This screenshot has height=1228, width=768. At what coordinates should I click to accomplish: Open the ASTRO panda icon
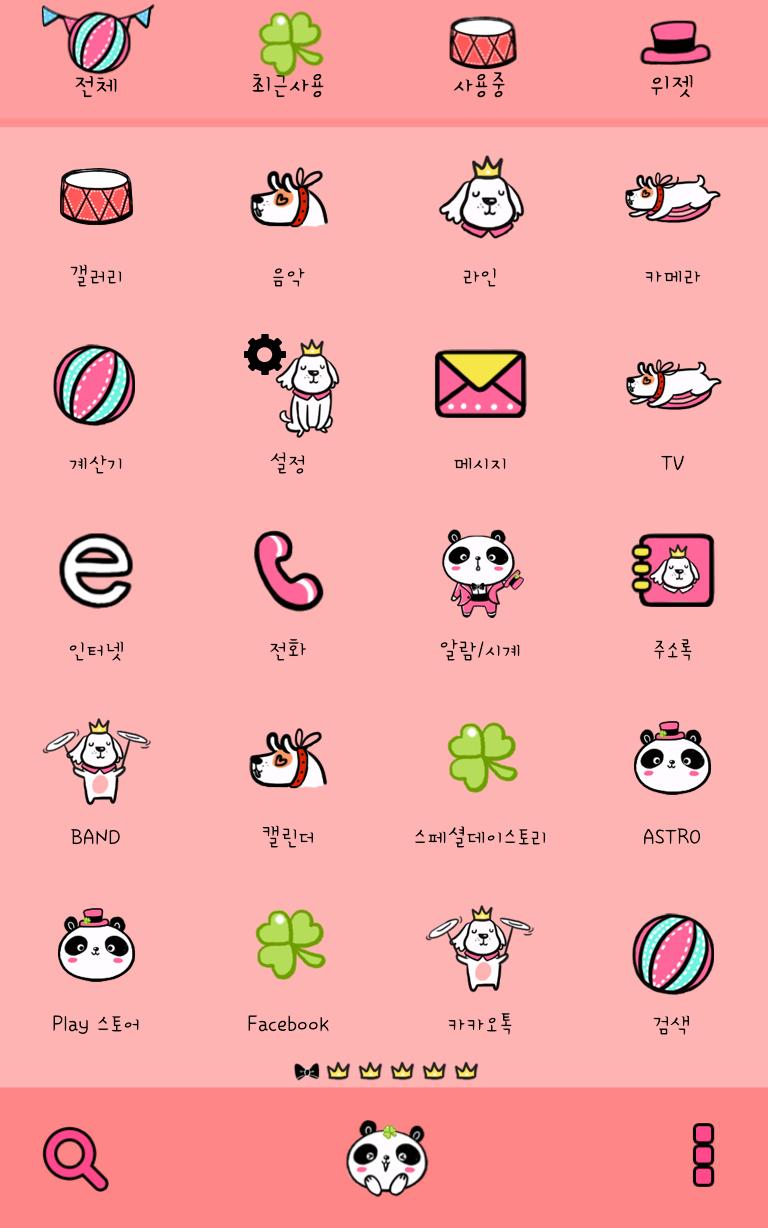(672, 758)
